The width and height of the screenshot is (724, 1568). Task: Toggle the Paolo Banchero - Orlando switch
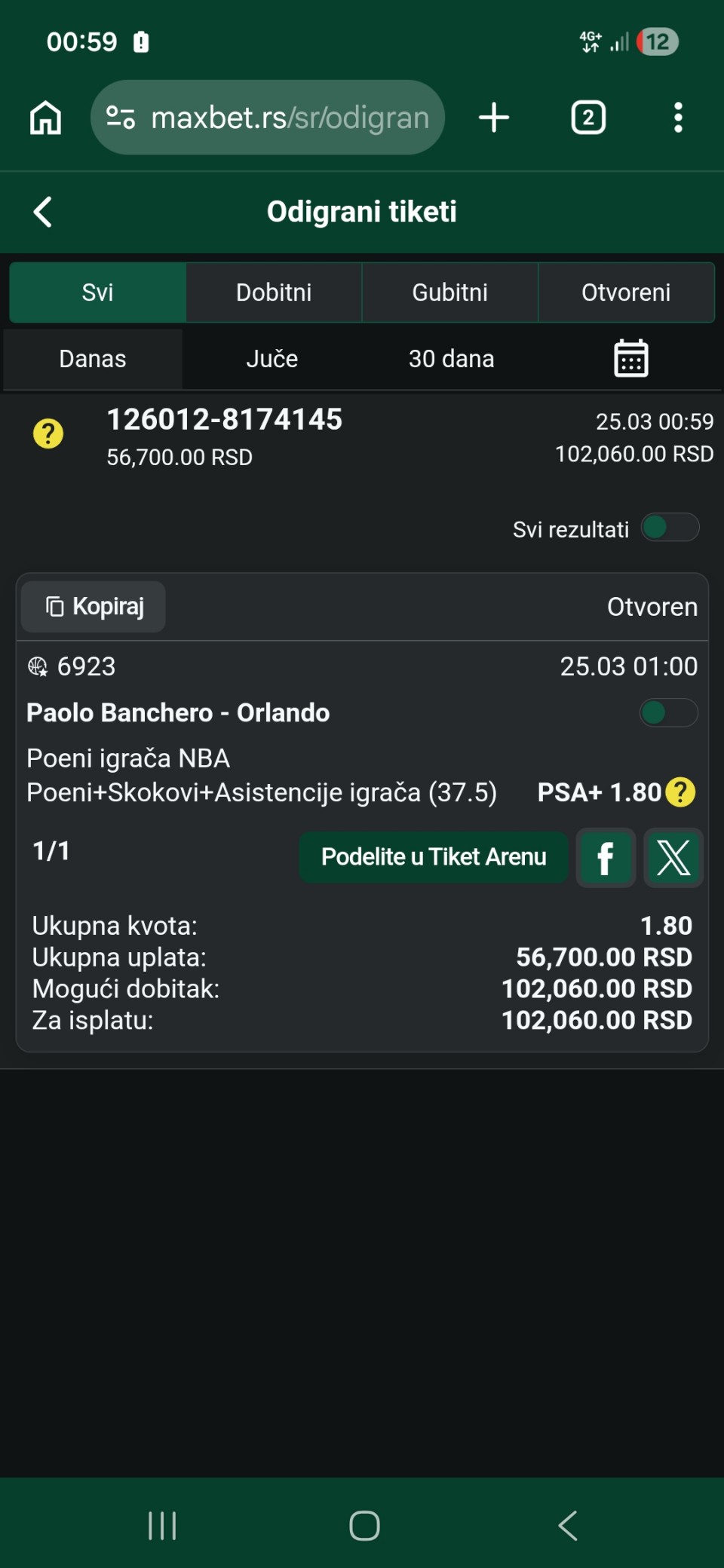point(668,712)
